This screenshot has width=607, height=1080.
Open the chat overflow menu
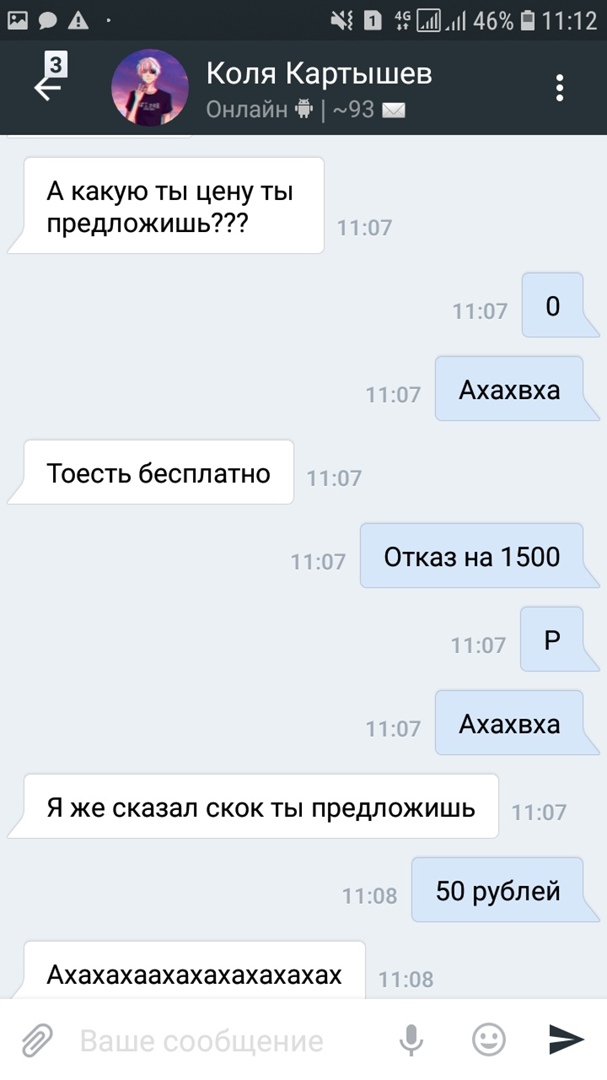tap(559, 88)
